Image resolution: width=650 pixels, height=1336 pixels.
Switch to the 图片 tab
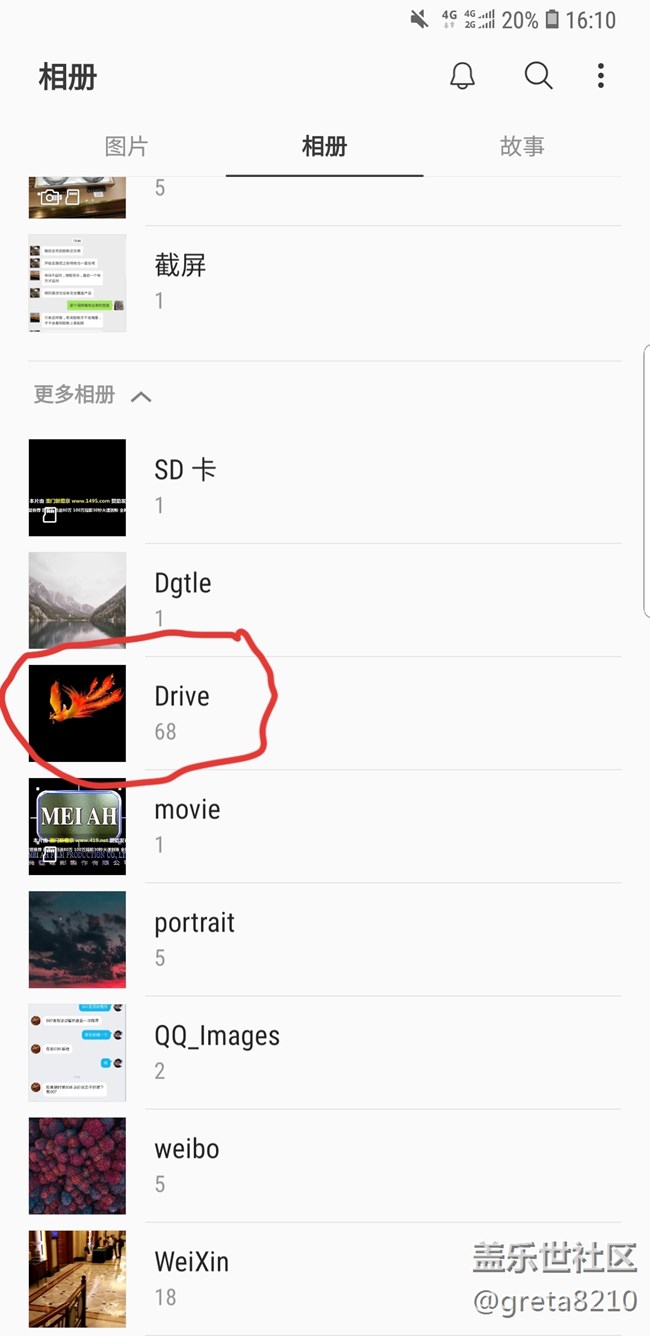tap(126, 147)
